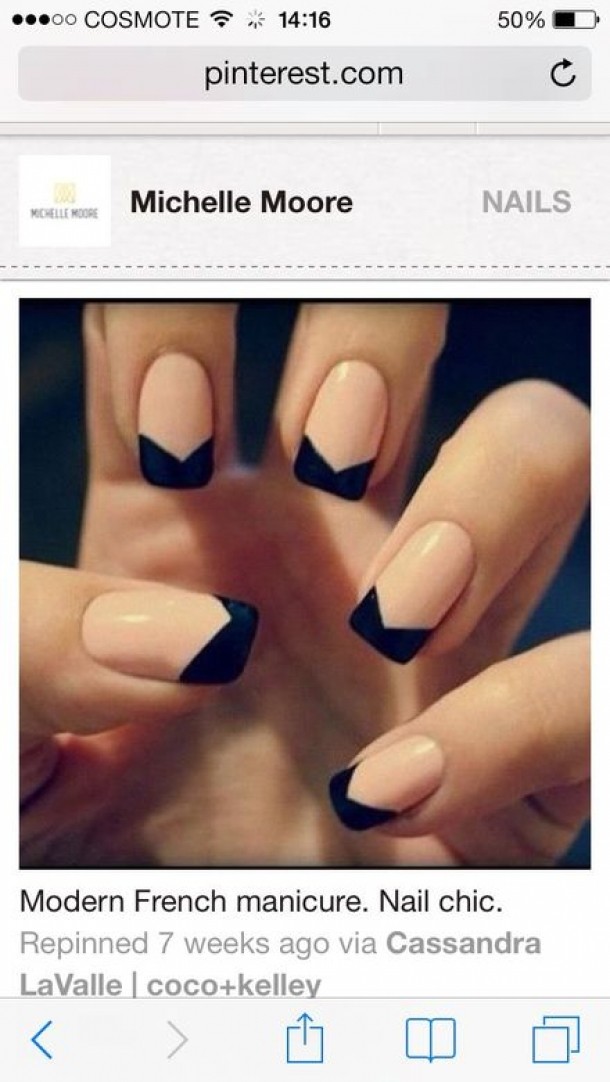Open Michelle Moore's profile
The height and width of the screenshot is (1082, 610).
click(x=241, y=202)
